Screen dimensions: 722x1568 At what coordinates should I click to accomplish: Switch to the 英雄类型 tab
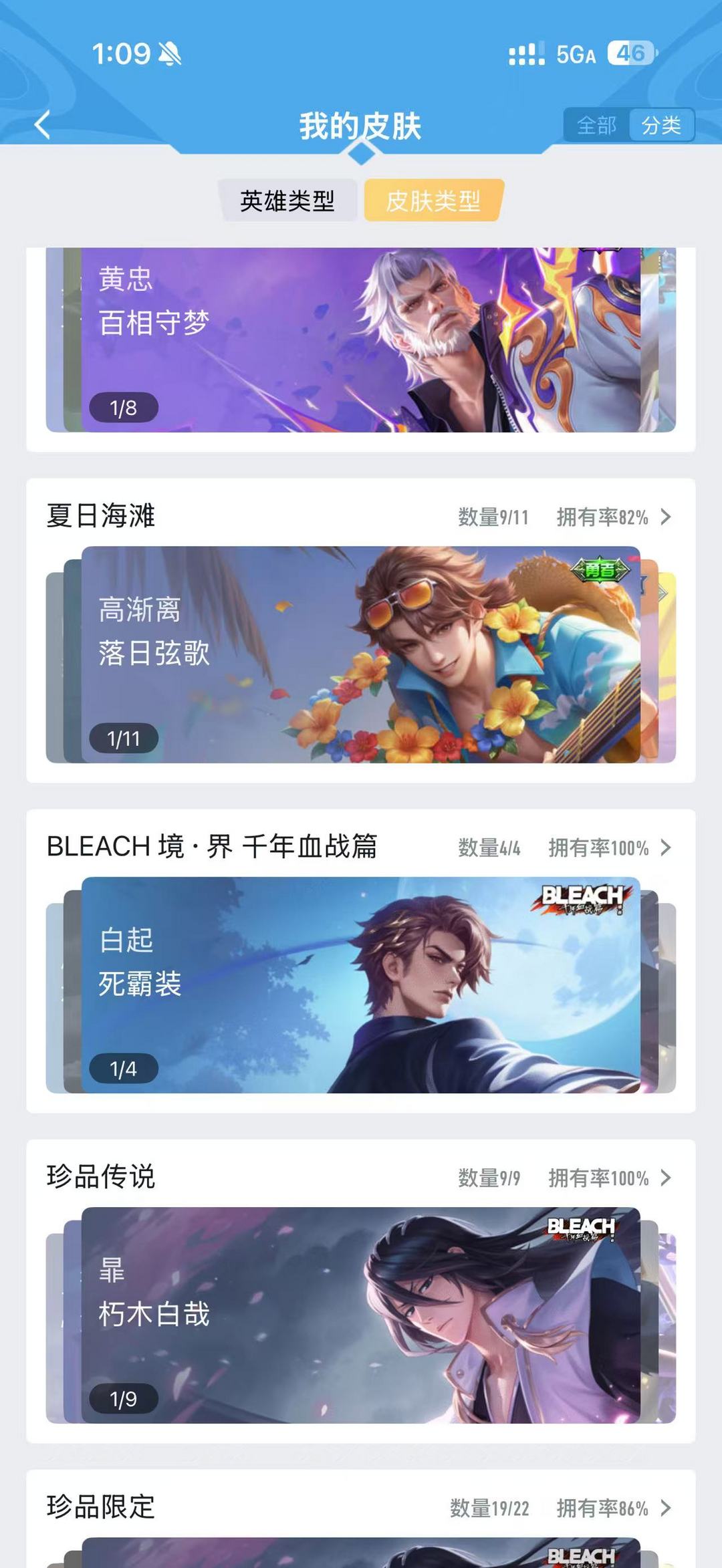pyautogui.click(x=289, y=199)
